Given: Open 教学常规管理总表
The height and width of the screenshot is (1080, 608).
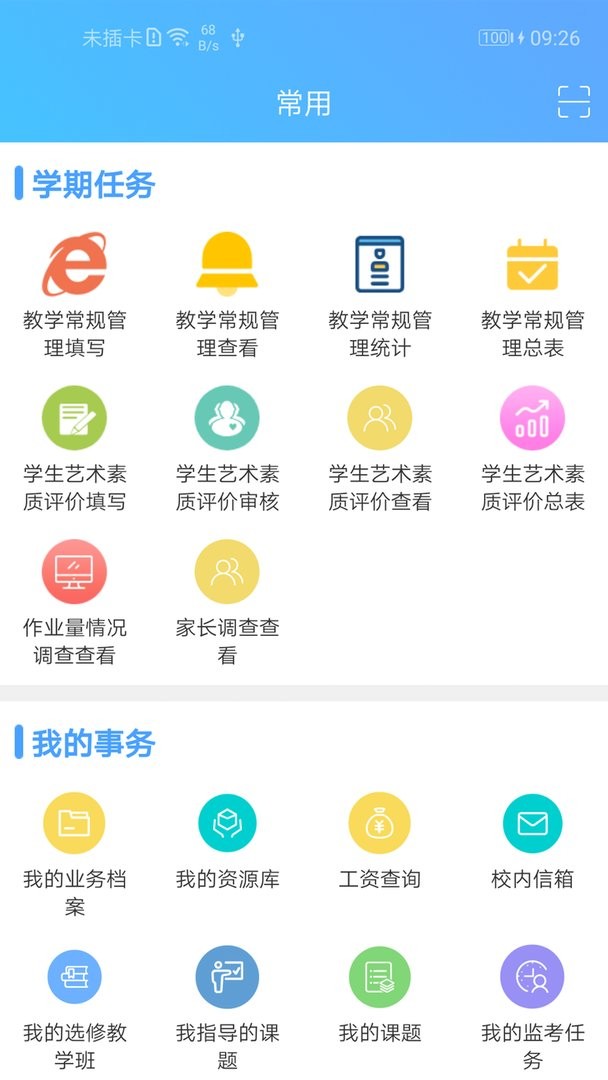Looking at the screenshot, I should pos(532,265).
